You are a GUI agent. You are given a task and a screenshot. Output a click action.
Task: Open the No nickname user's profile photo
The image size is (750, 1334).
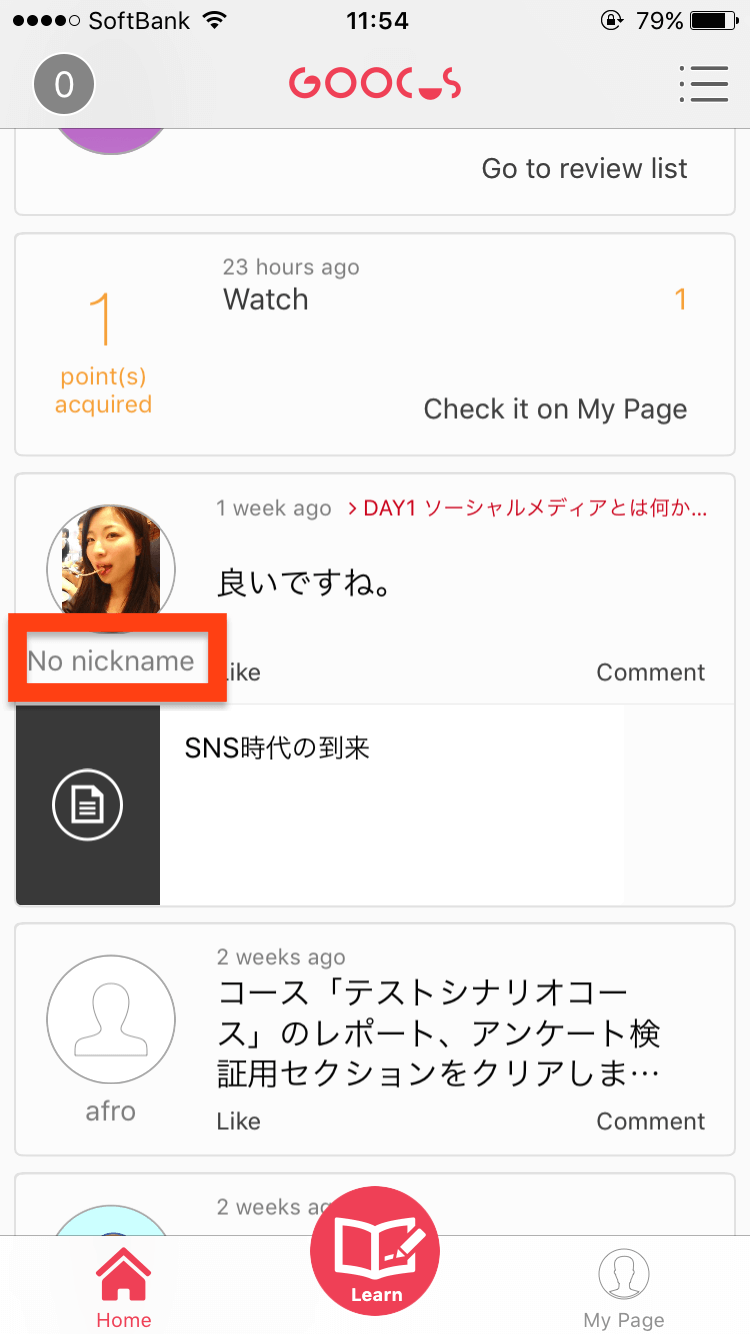111,568
